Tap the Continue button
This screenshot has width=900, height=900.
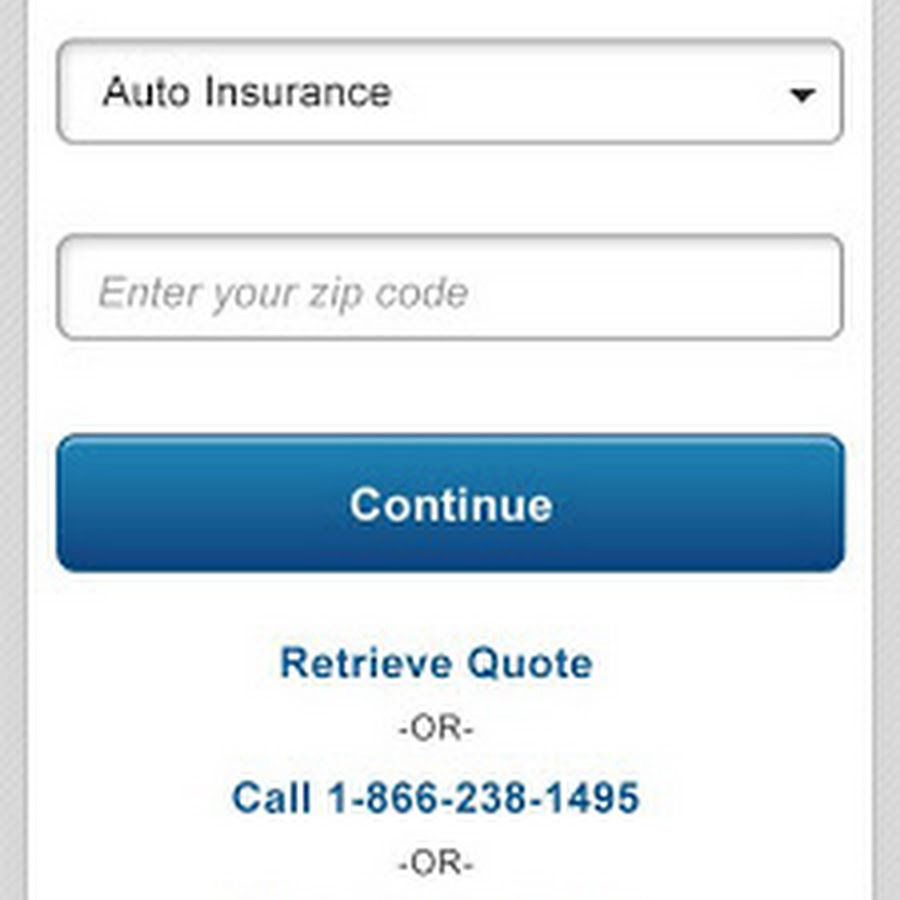click(450, 503)
